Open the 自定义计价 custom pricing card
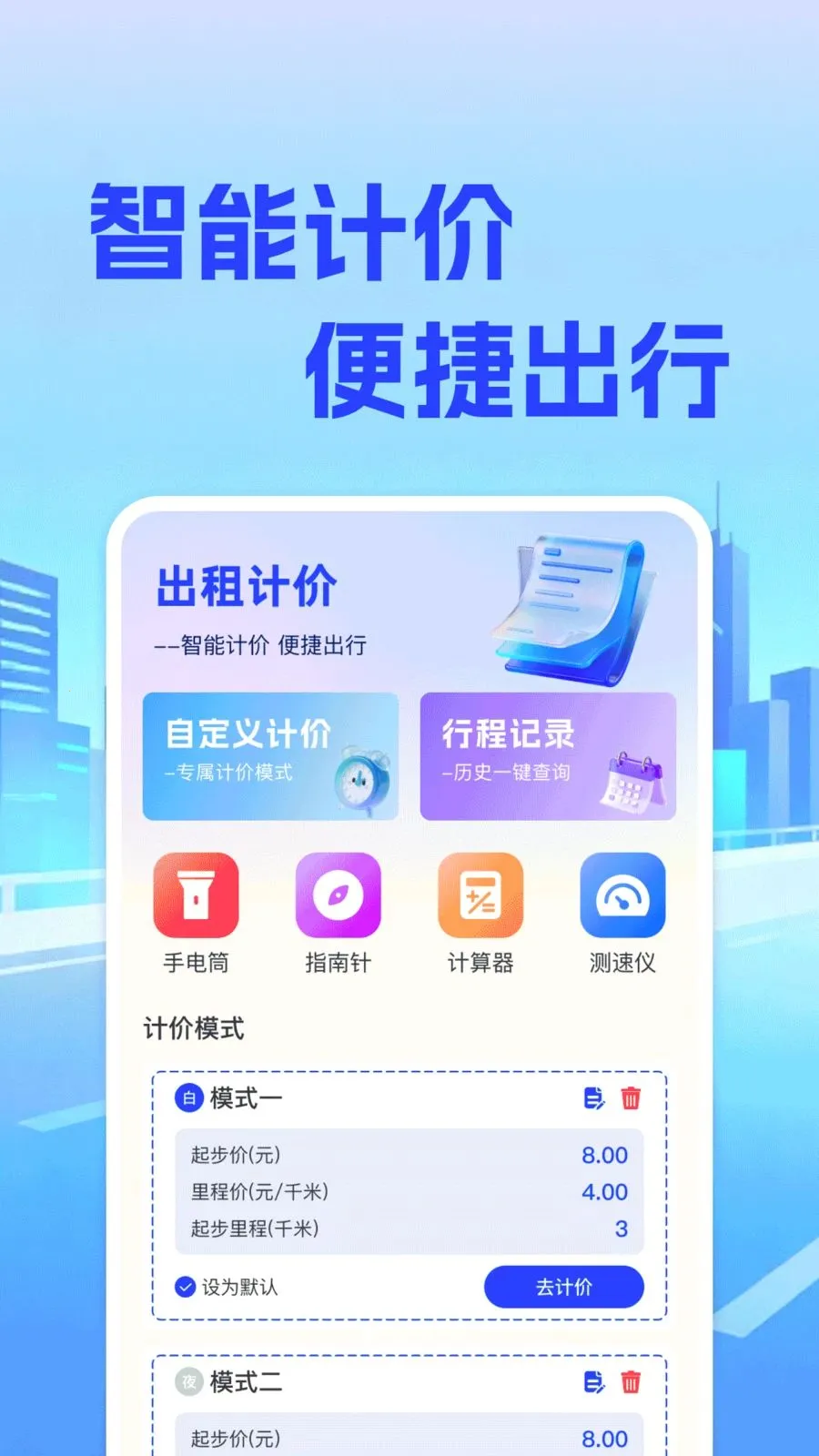This screenshot has width=819, height=1456. coord(270,755)
